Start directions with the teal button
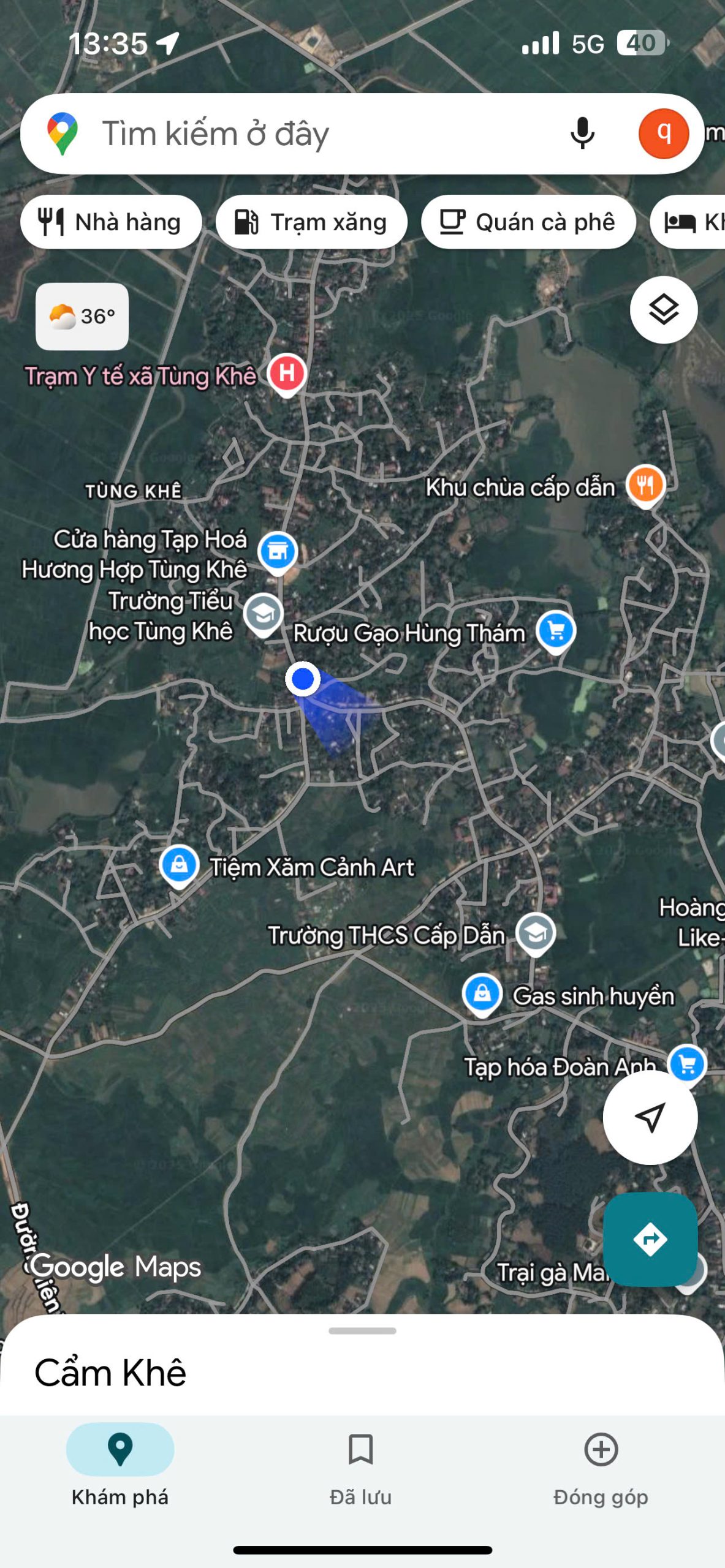 650,1239
